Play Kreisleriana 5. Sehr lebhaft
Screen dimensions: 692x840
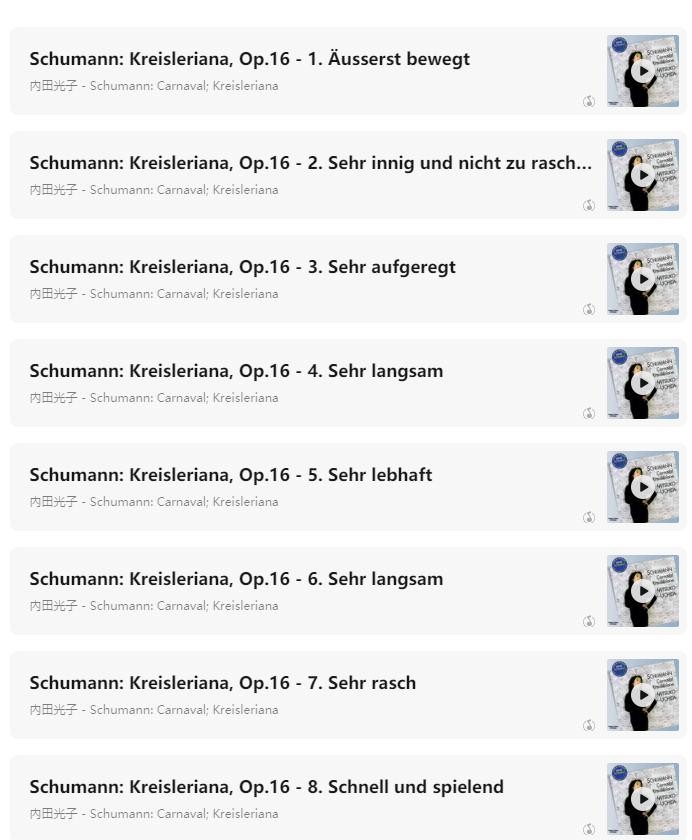click(x=643, y=487)
